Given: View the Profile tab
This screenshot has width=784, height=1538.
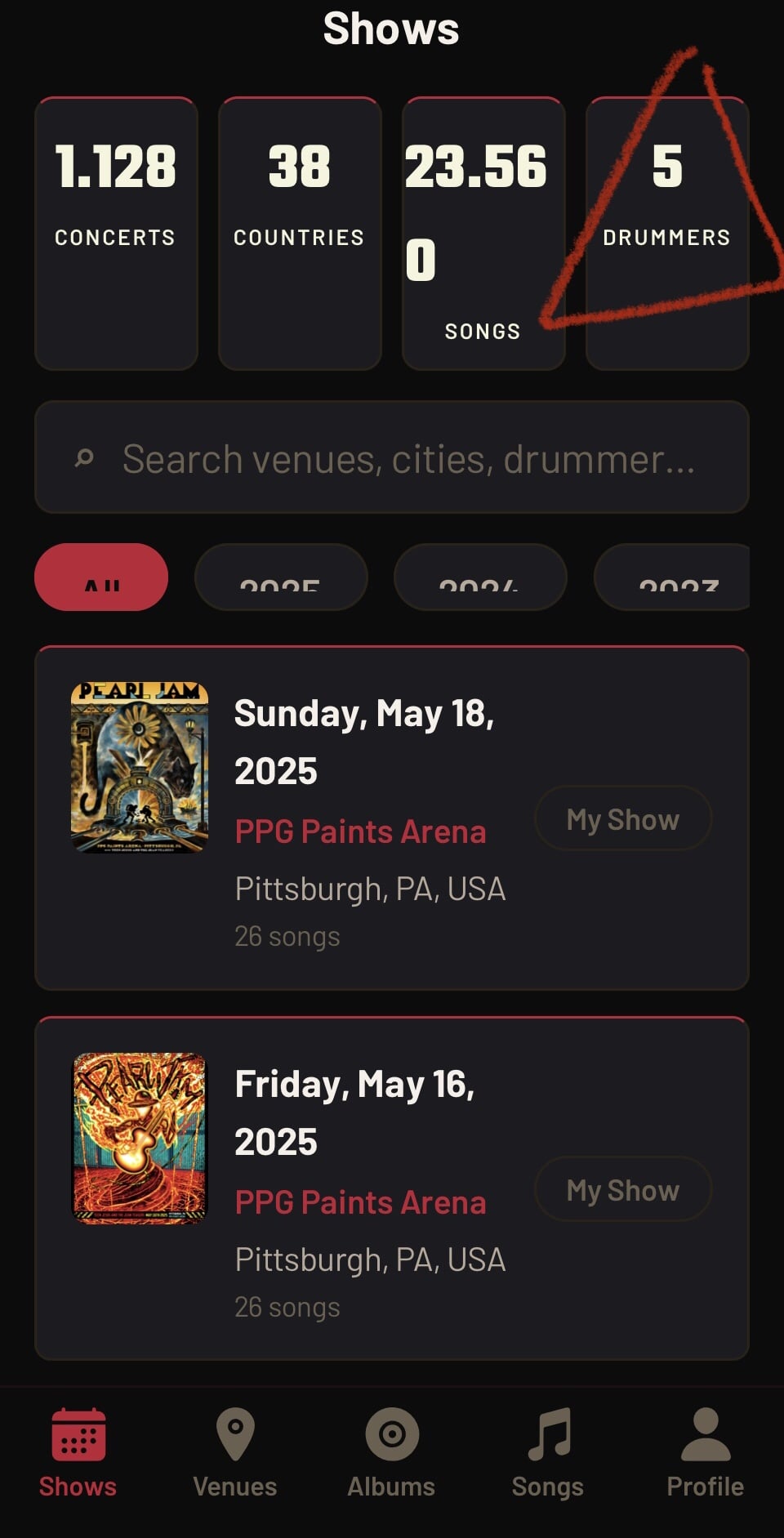Looking at the screenshot, I should (x=705, y=1454).
